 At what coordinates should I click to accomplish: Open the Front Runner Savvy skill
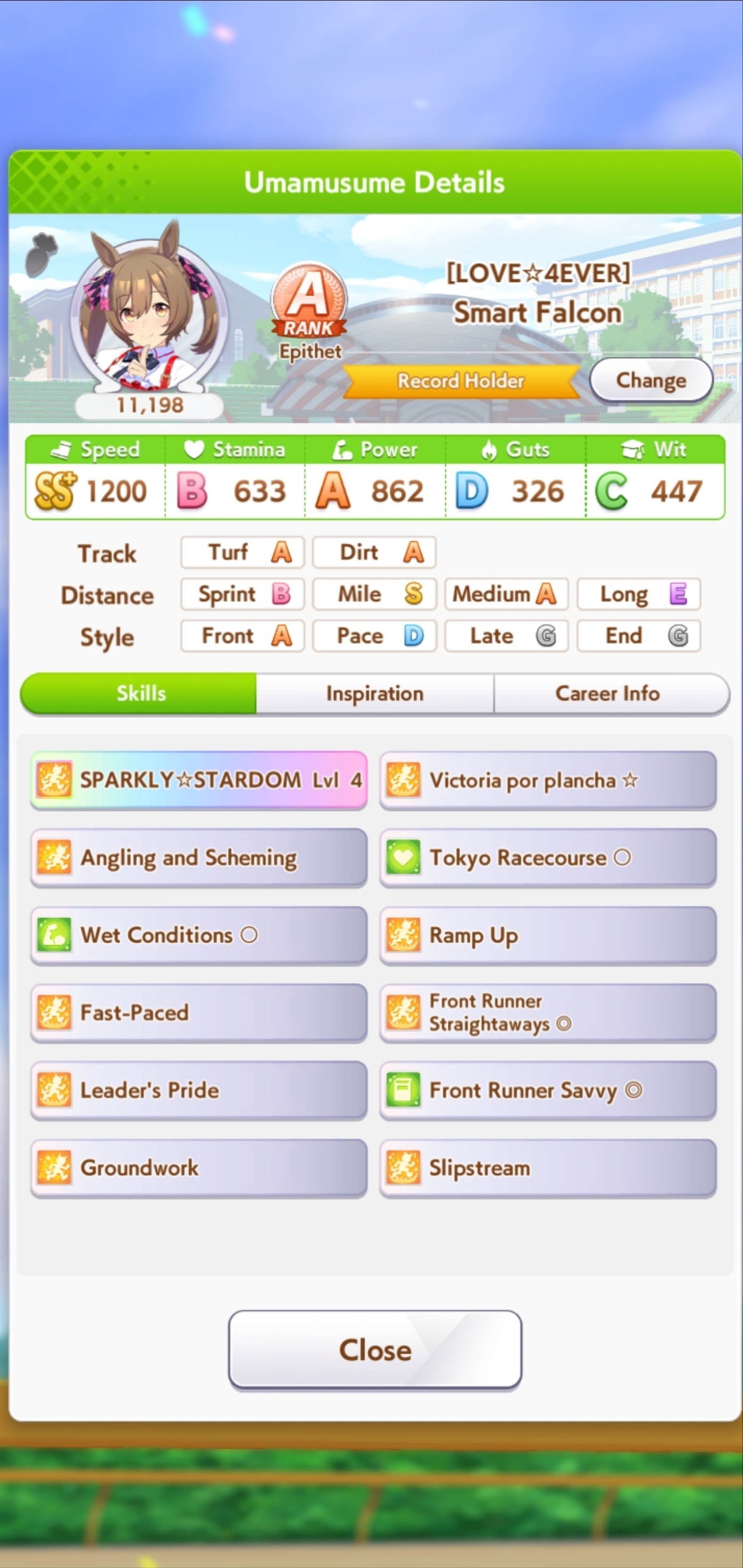(548, 1090)
